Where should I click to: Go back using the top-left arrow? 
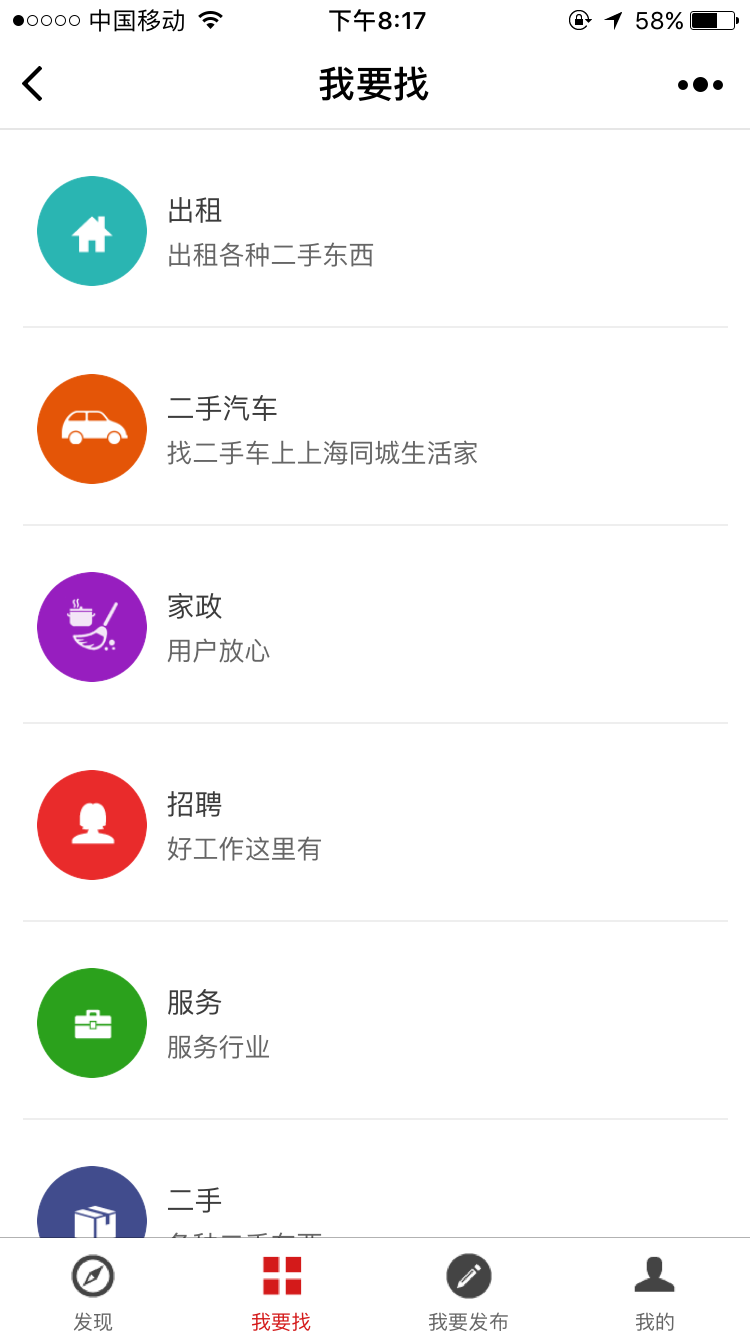coord(33,84)
